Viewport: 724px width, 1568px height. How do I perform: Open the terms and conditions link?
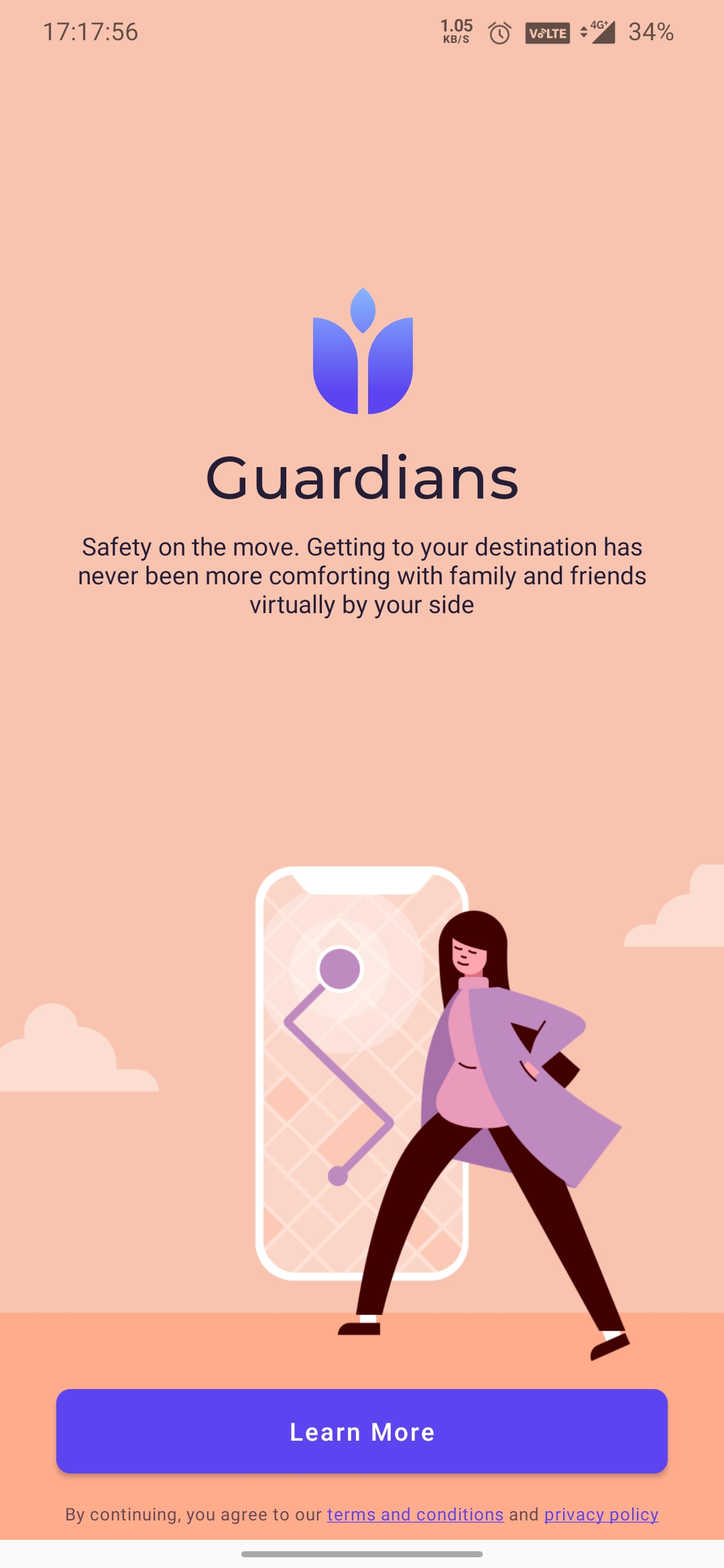415,1514
